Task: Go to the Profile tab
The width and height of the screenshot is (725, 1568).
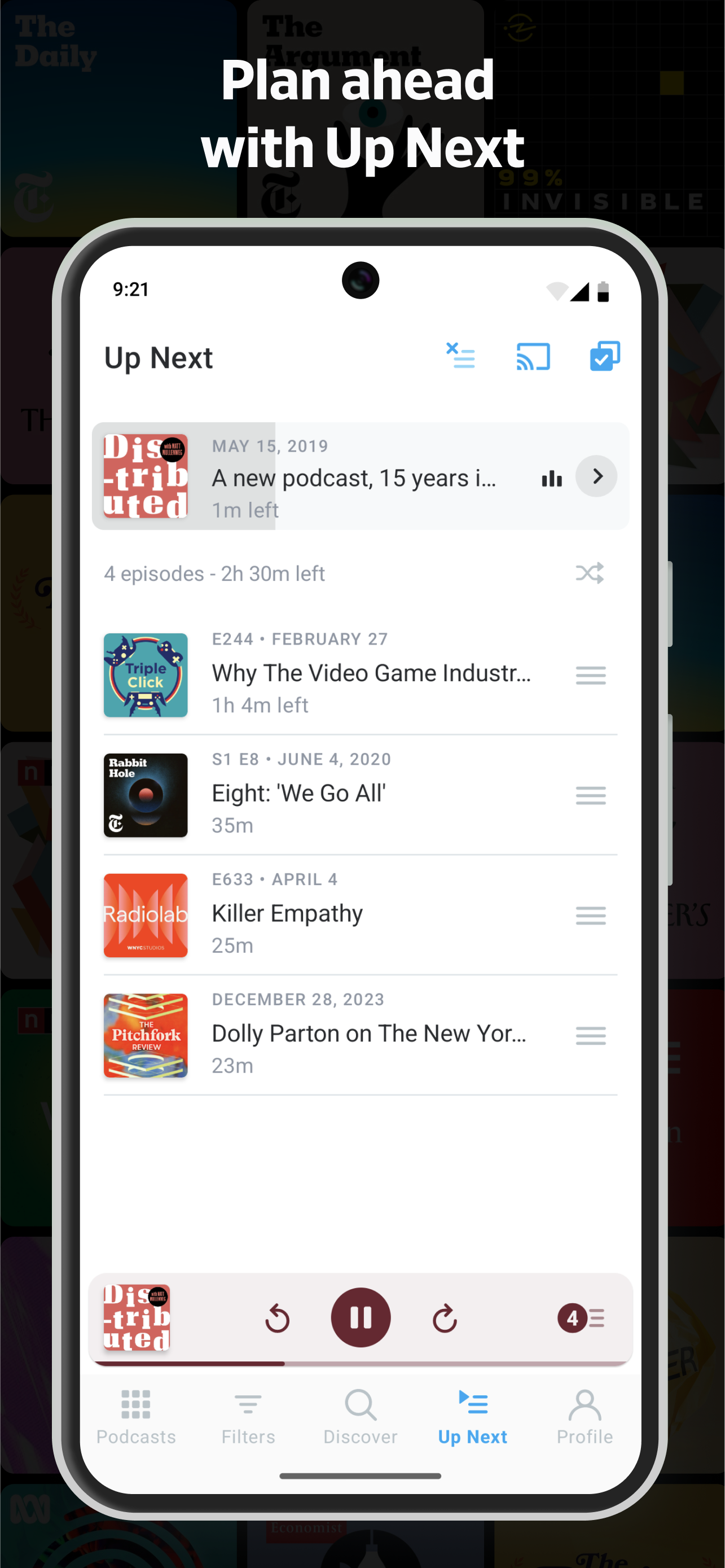Action: (x=584, y=1418)
